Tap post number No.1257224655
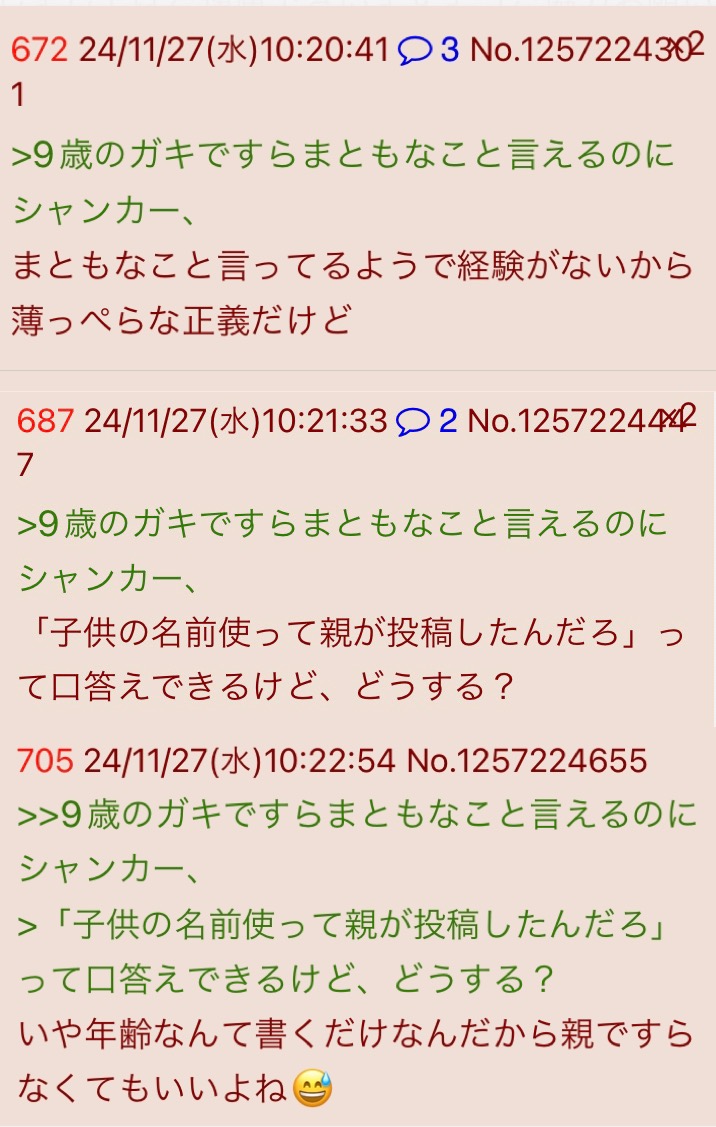Image resolution: width=716 pixels, height=1127 pixels. (527, 762)
